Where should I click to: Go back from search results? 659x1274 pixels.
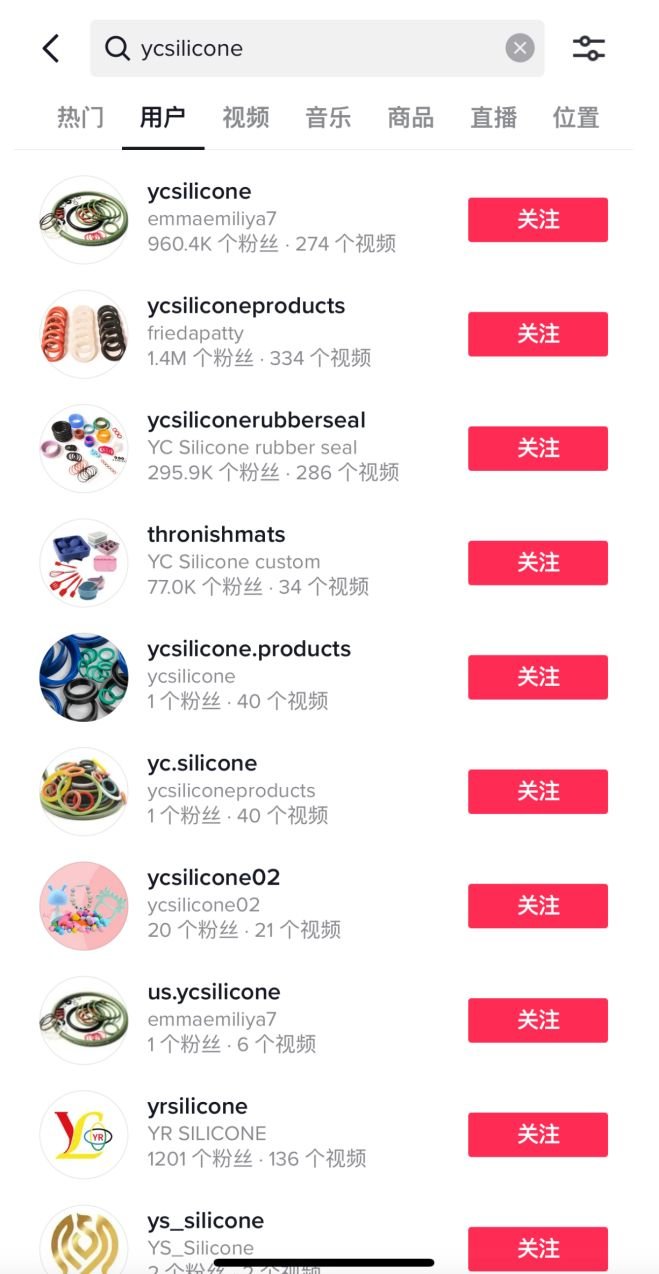click(x=50, y=48)
